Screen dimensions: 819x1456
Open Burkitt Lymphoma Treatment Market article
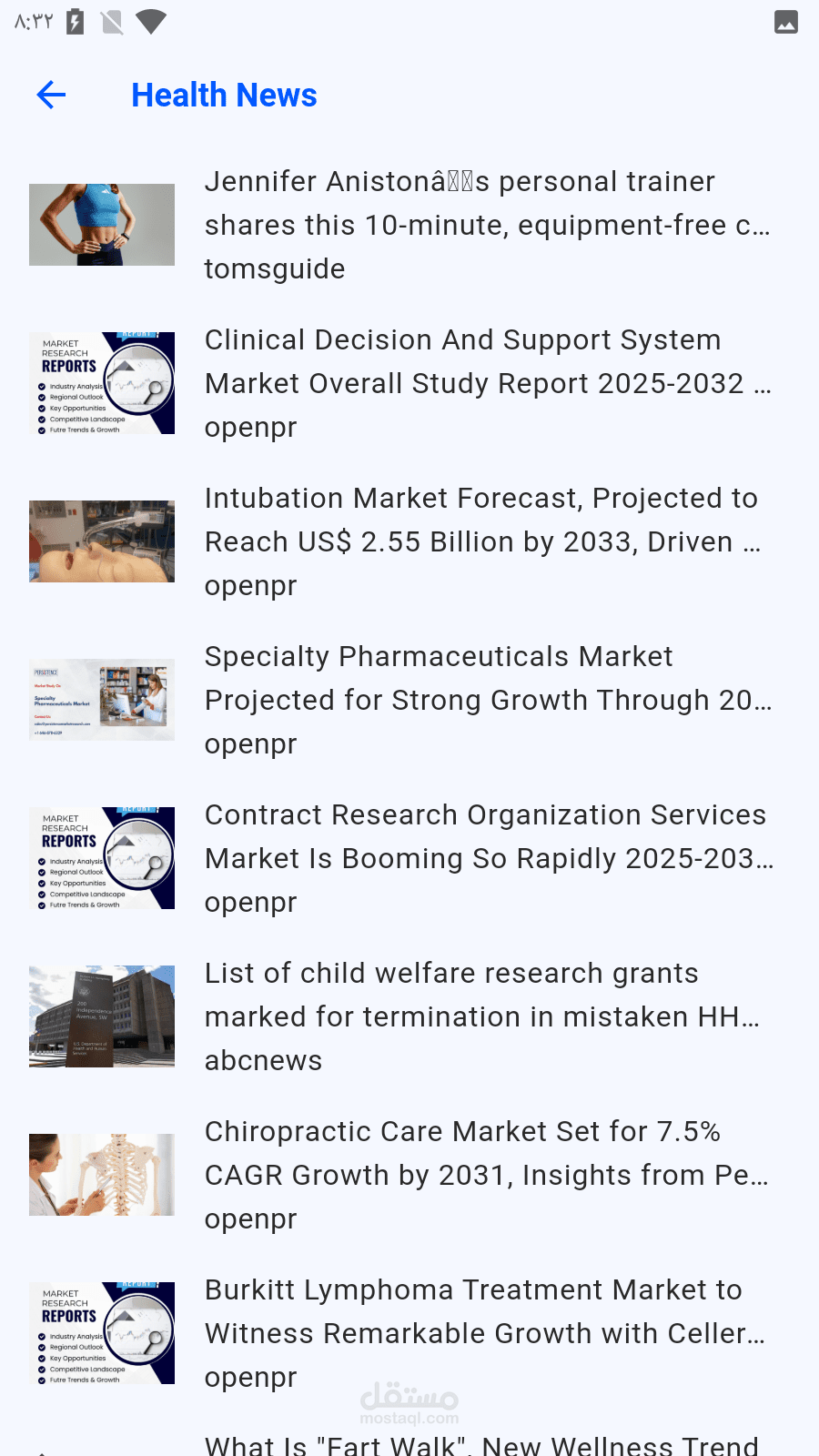(487, 1333)
